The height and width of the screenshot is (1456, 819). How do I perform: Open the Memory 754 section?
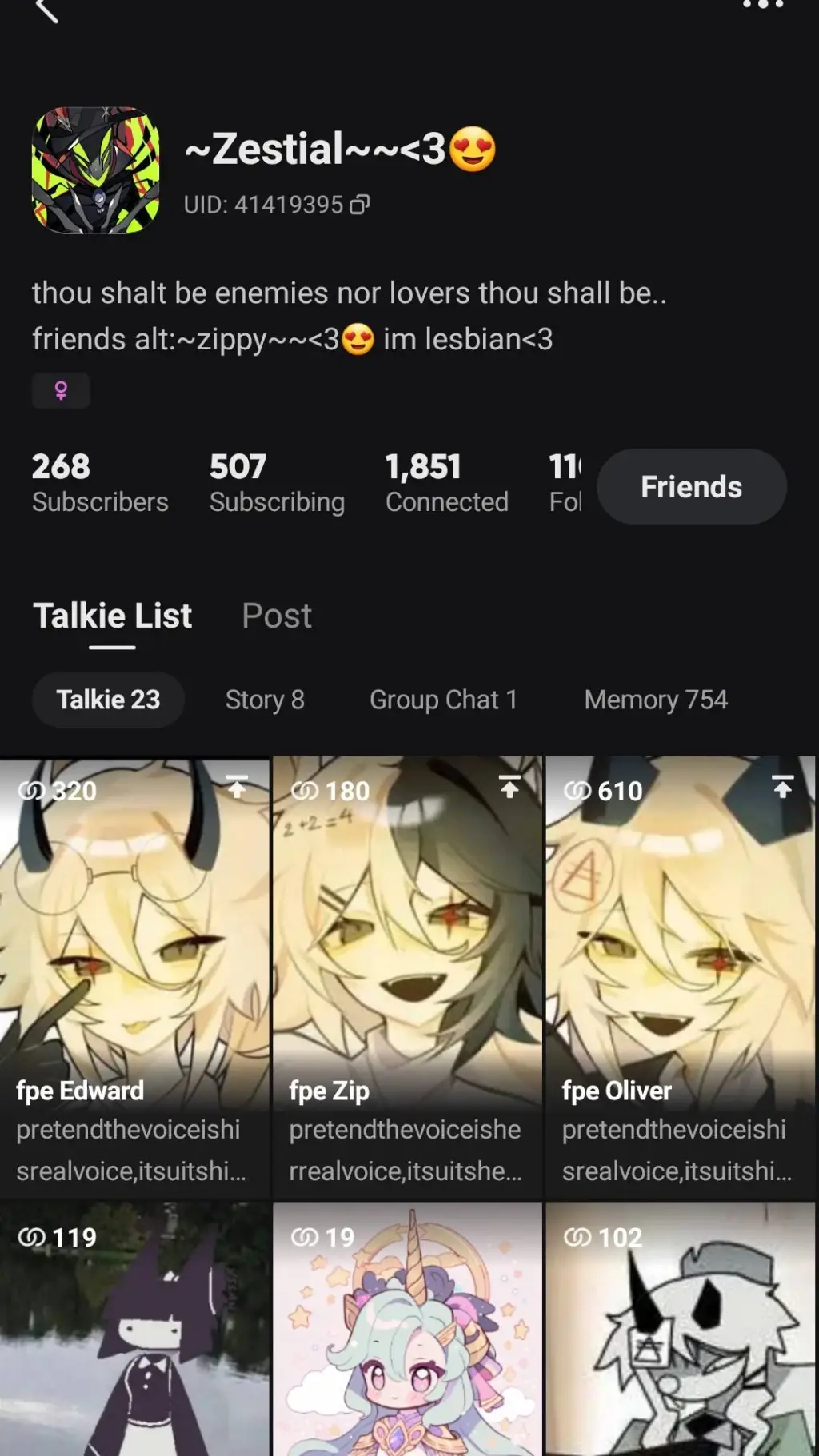tap(656, 700)
